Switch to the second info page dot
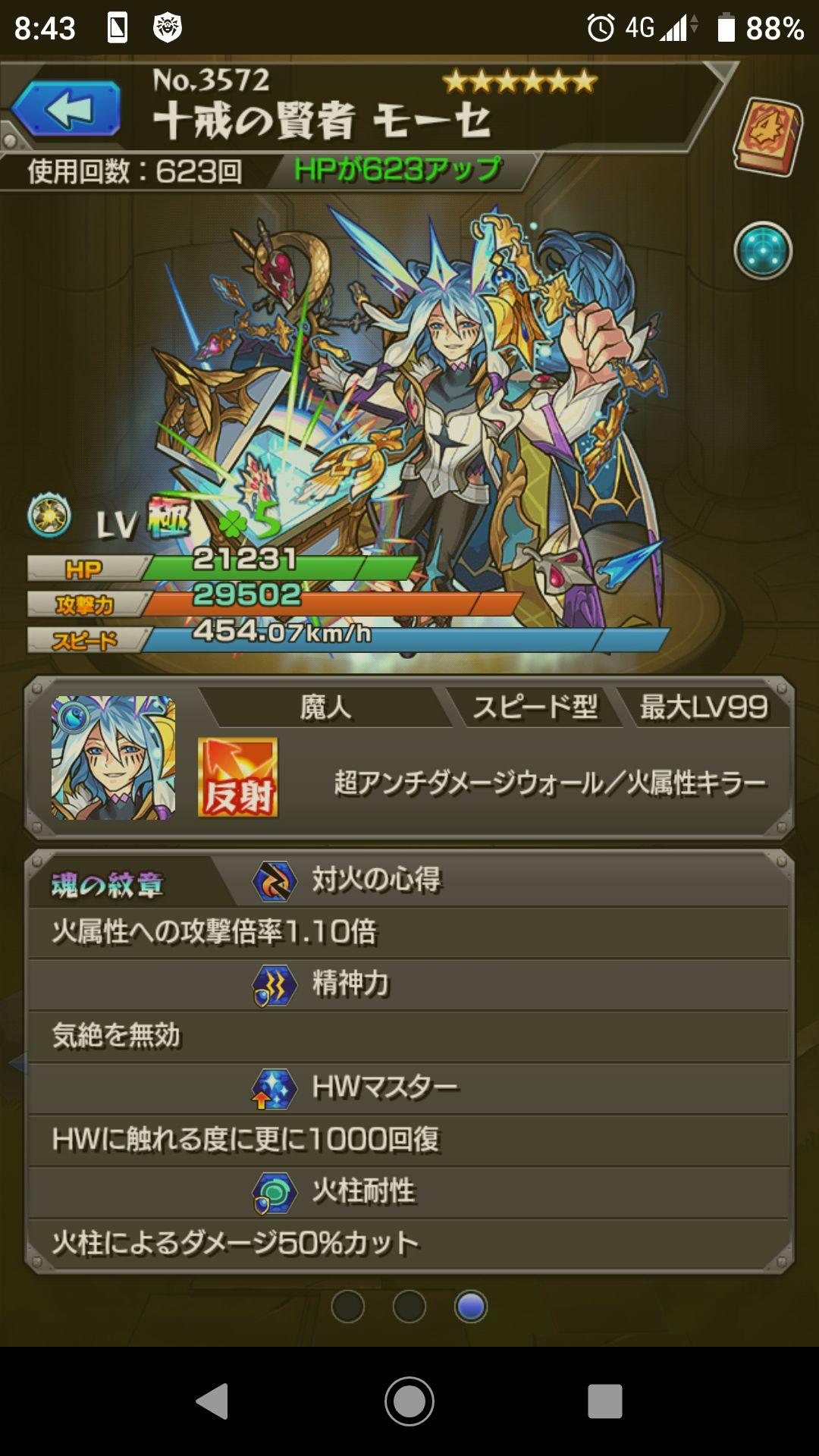 [409, 1307]
